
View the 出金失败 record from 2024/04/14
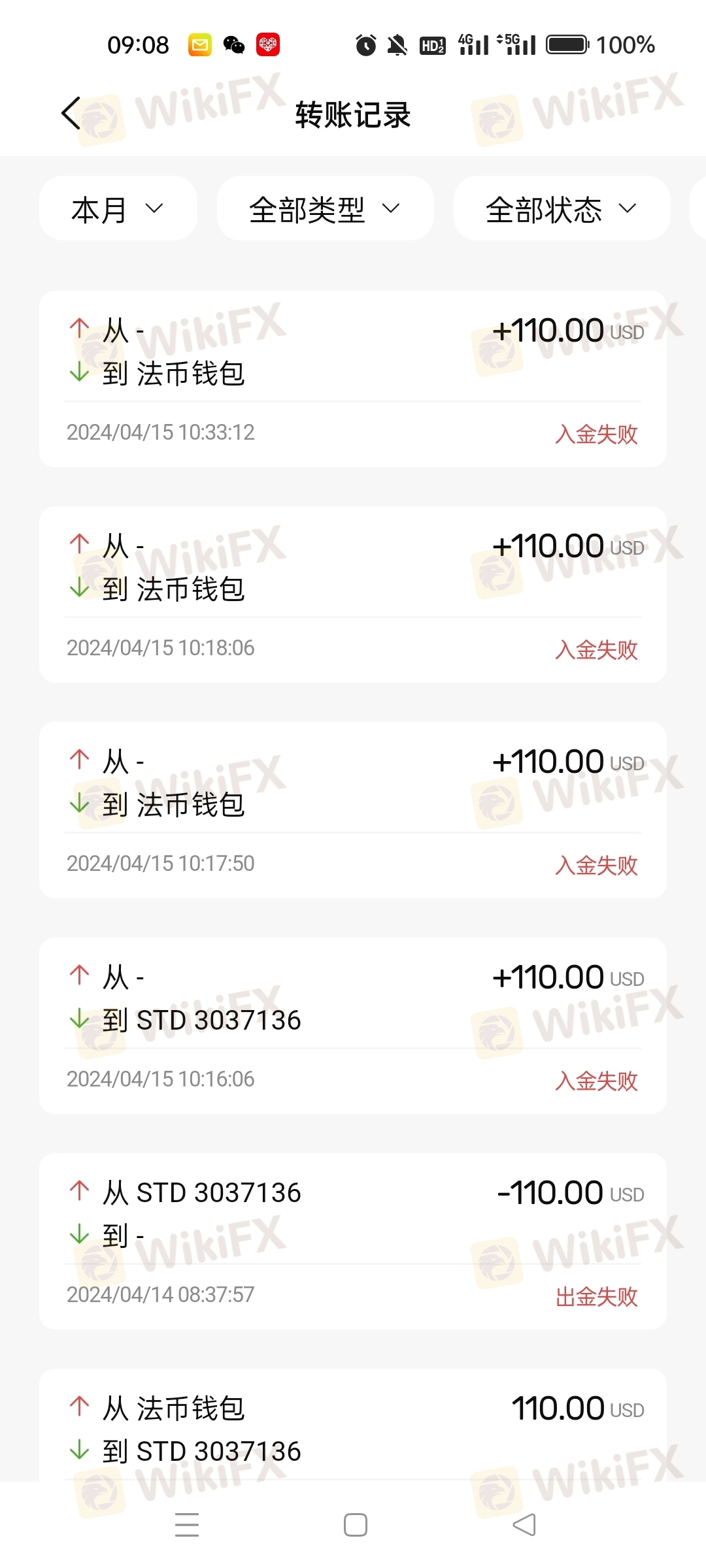353,1241
